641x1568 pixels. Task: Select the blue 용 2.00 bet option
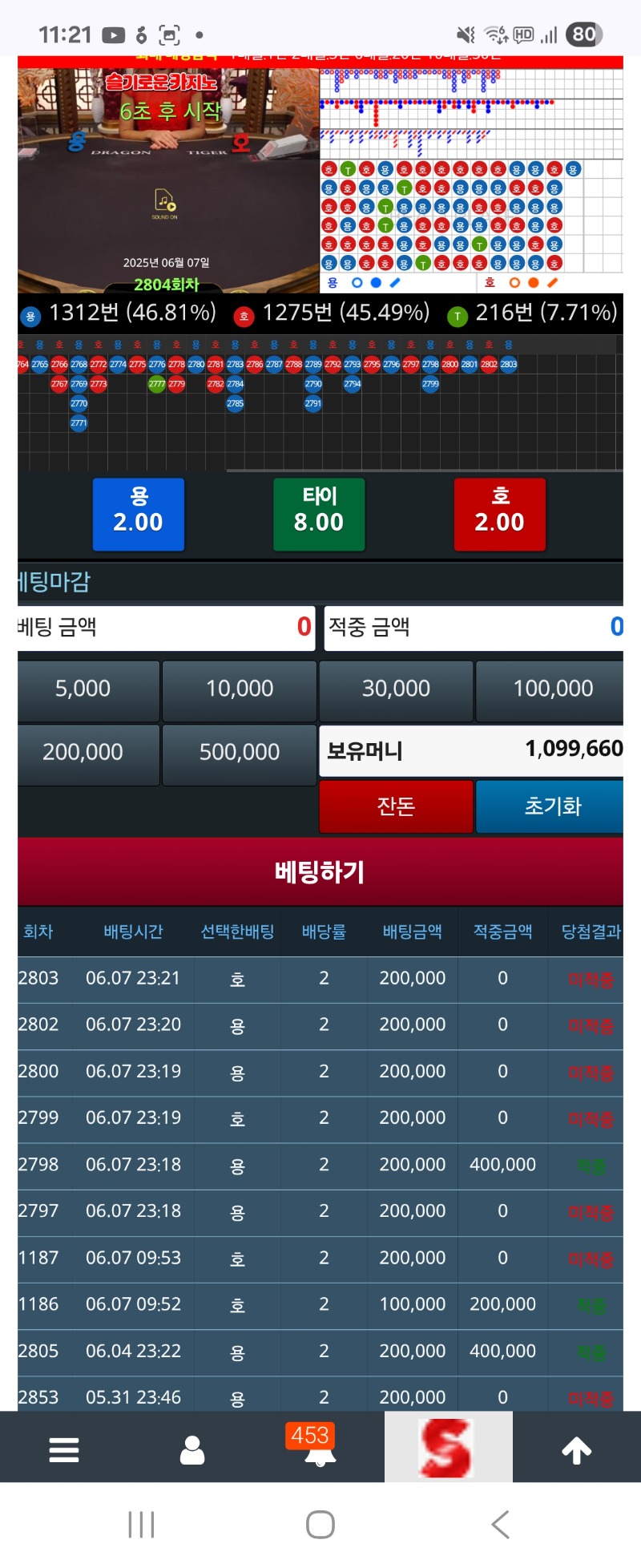[x=139, y=514]
